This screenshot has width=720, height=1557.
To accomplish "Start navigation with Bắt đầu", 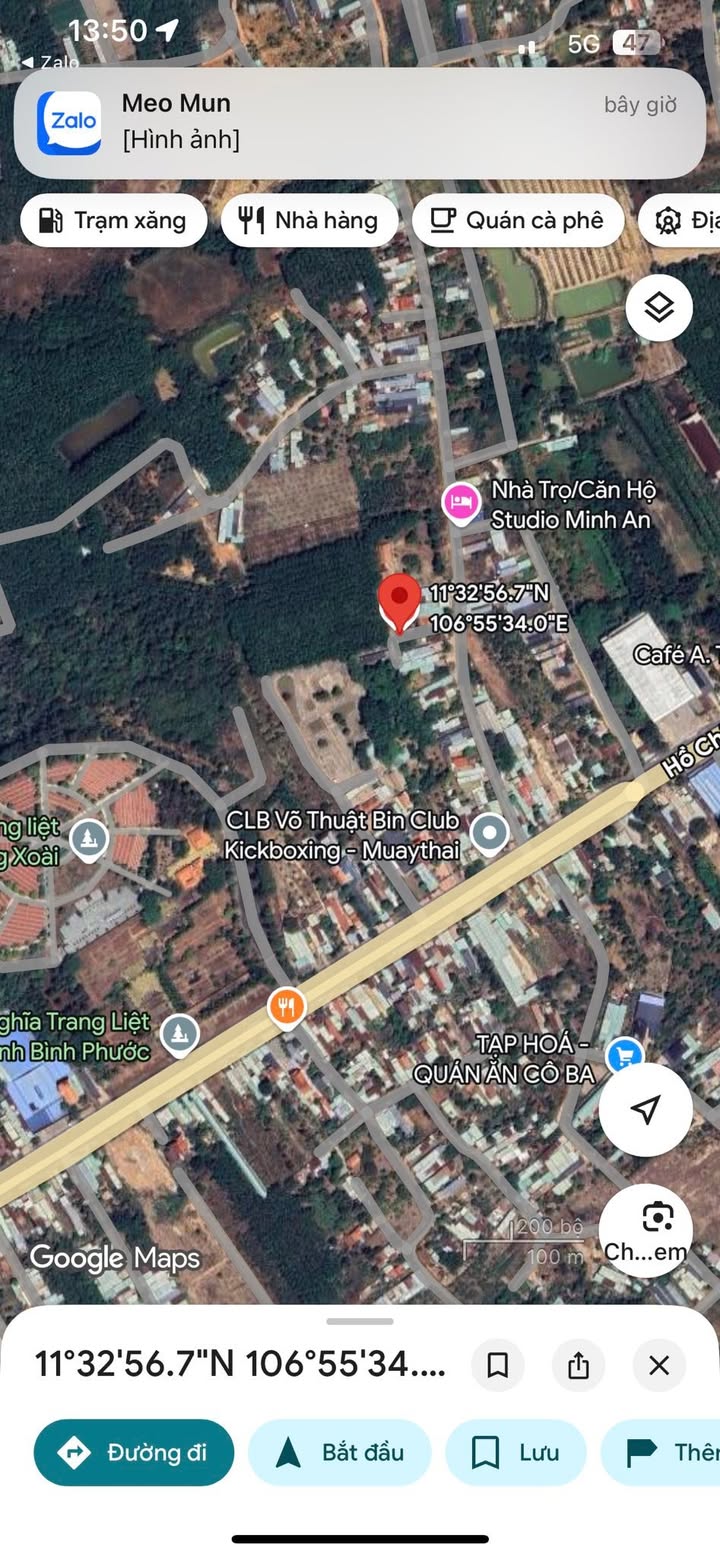I will (339, 1452).
